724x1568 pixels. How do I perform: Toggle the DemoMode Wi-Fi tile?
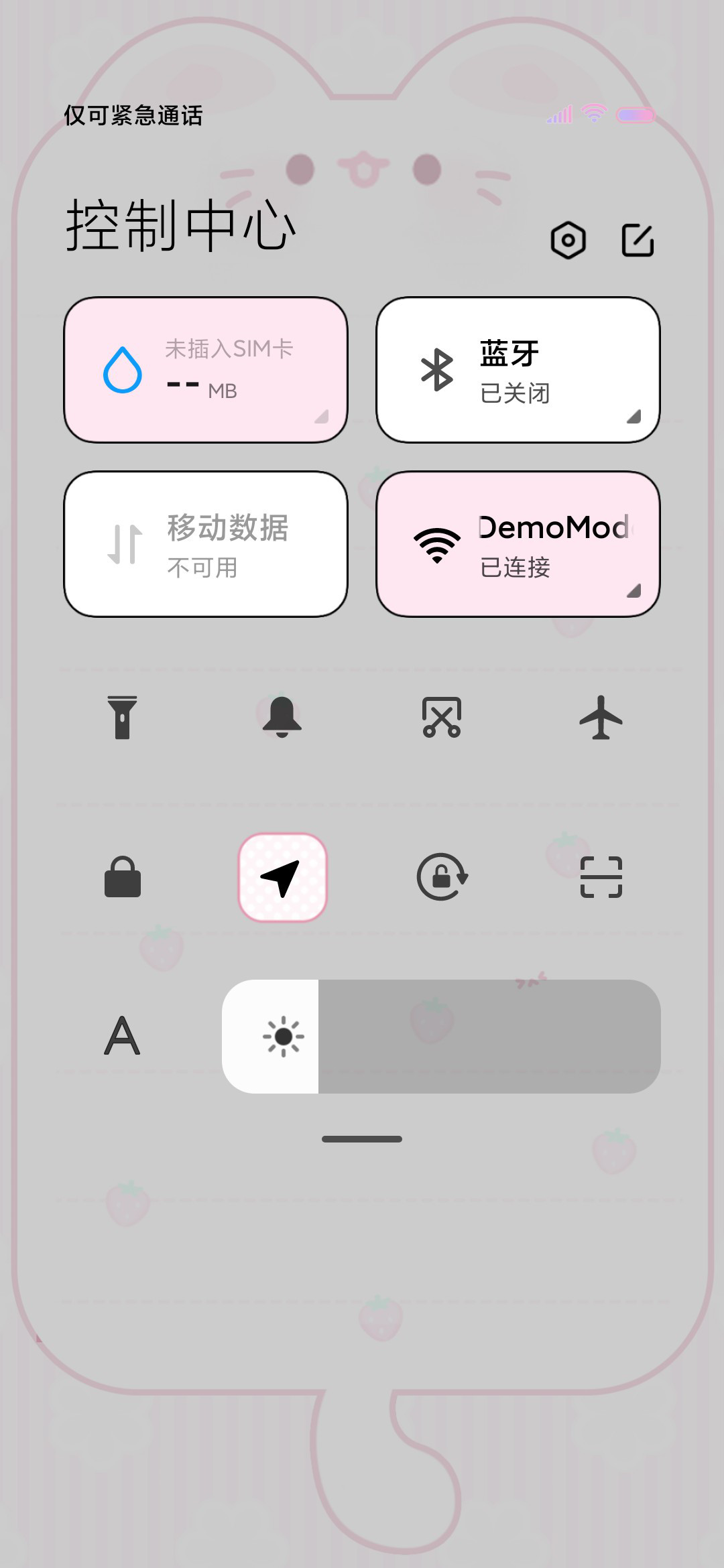(x=518, y=544)
